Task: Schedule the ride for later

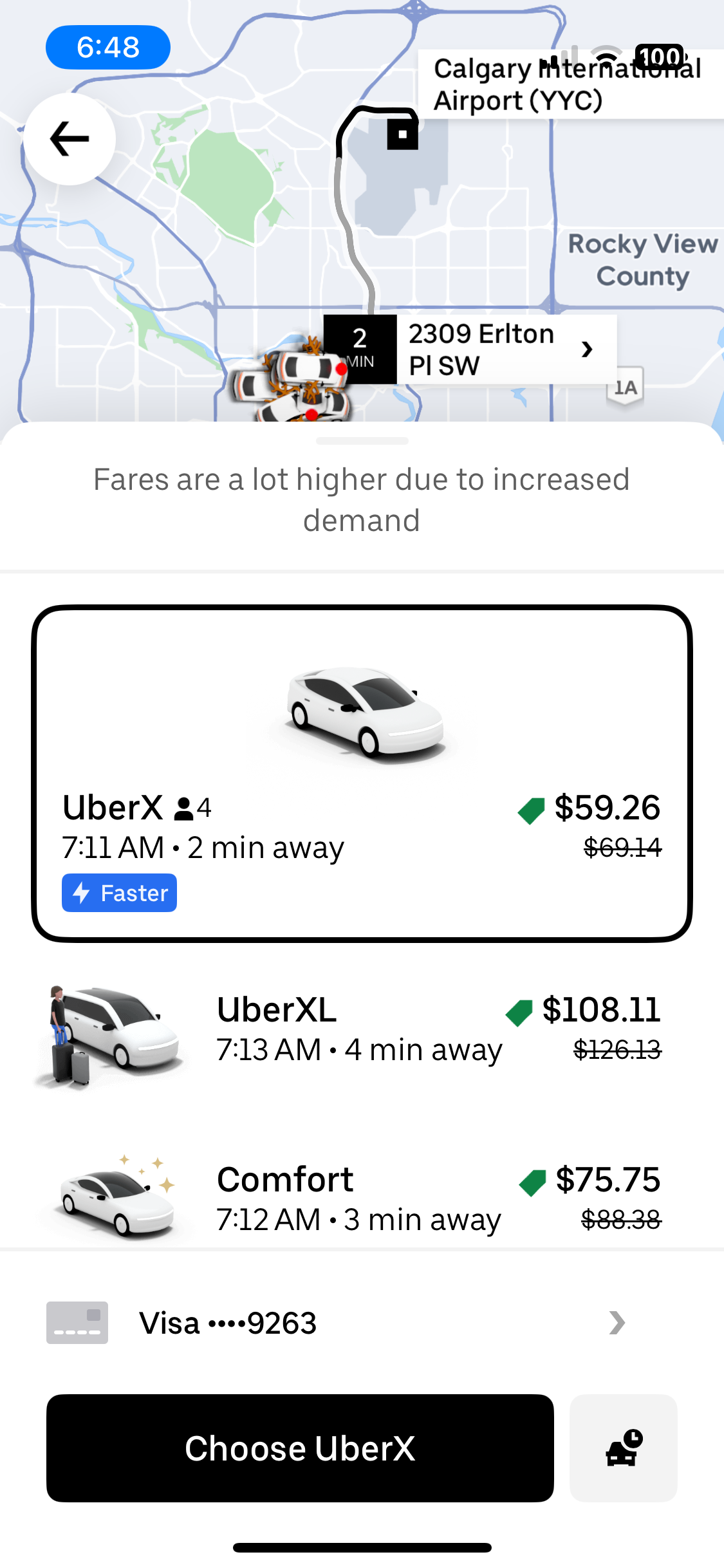Action: (x=624, y=1448)
